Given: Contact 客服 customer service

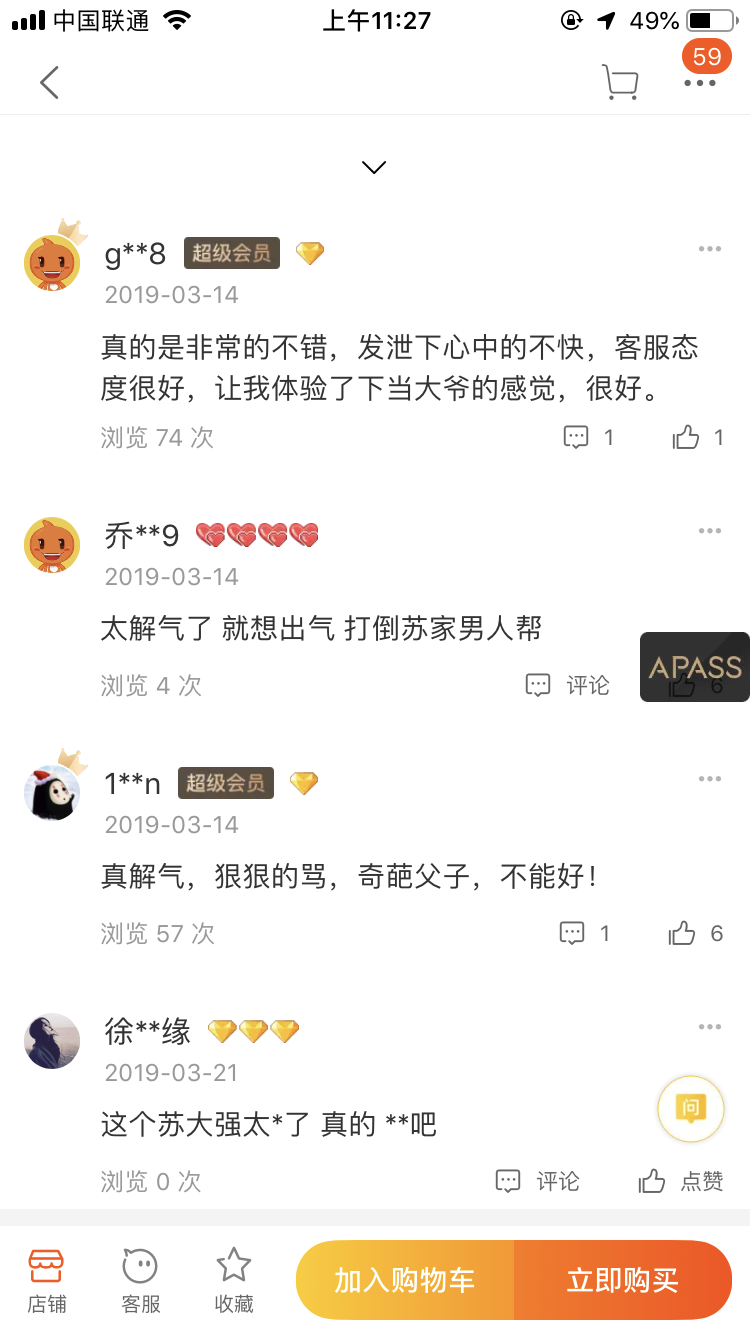Looking at the screenshot, I should click(140, 1280).
